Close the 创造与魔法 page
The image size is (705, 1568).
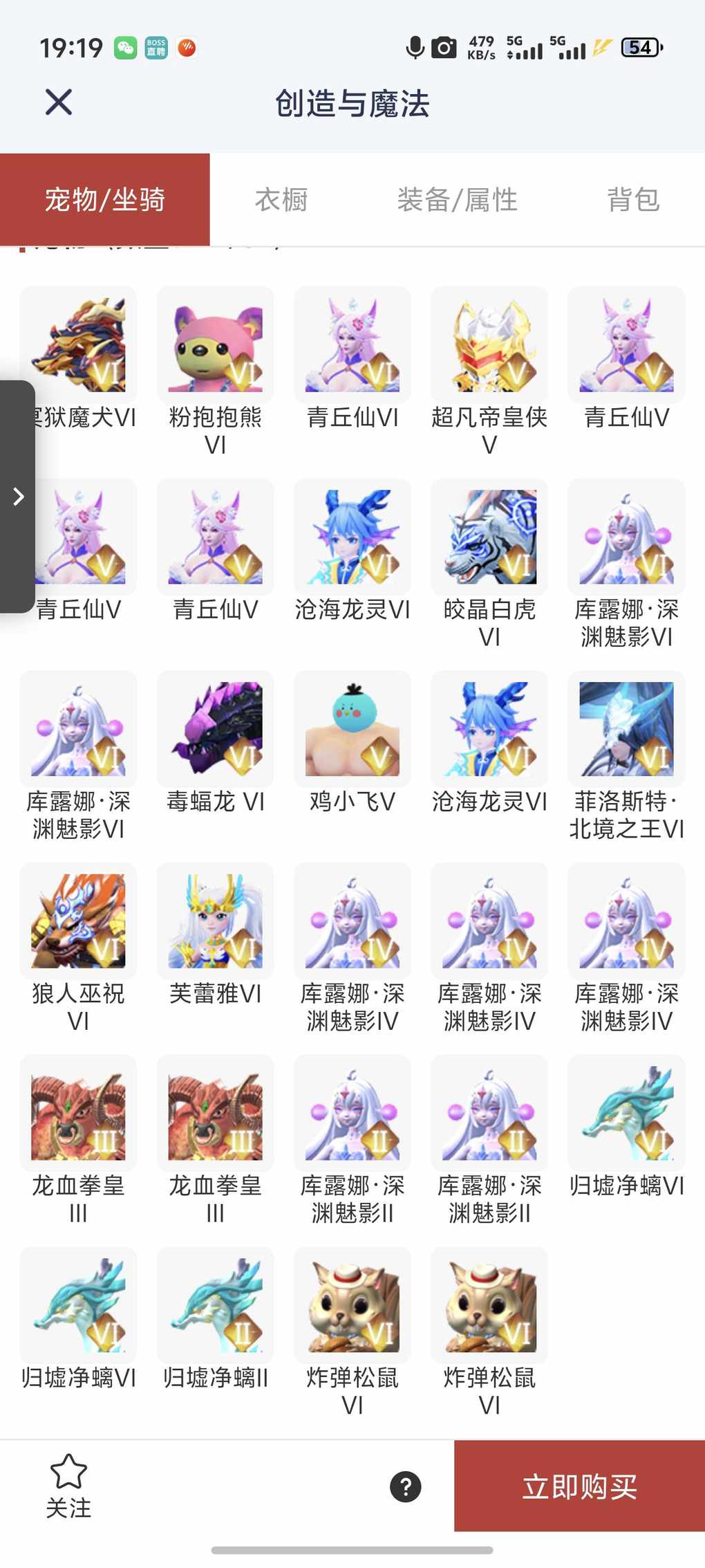point(59,102)
